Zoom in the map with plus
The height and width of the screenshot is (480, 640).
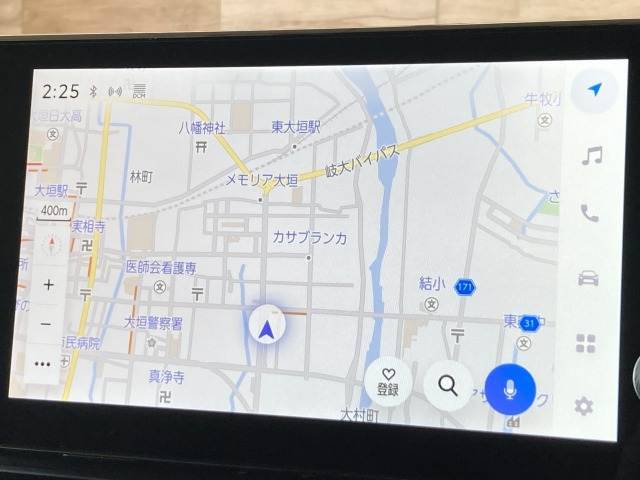[x=47, y=285]
